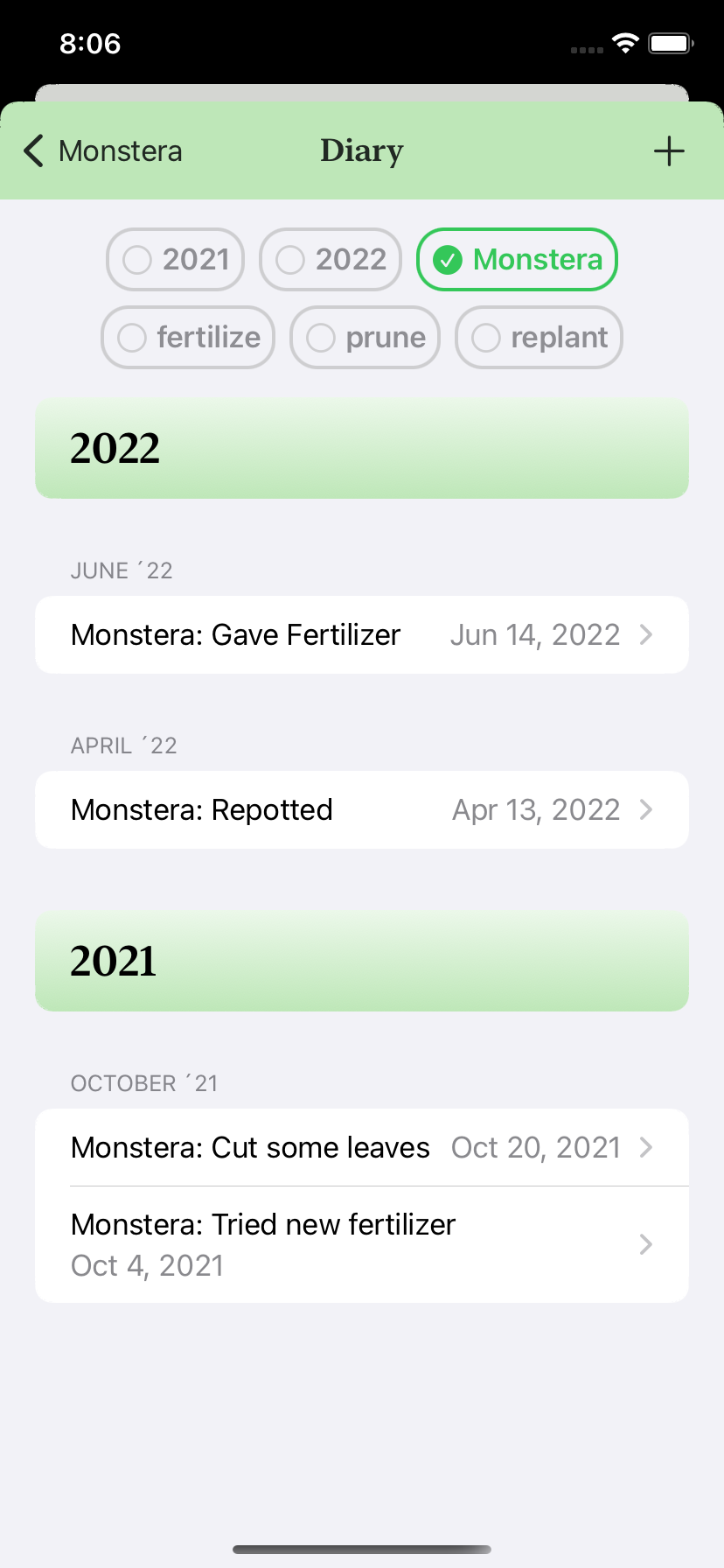Filter by the replant tag
Screen dimensions: 724x1568
pos(539,337)
